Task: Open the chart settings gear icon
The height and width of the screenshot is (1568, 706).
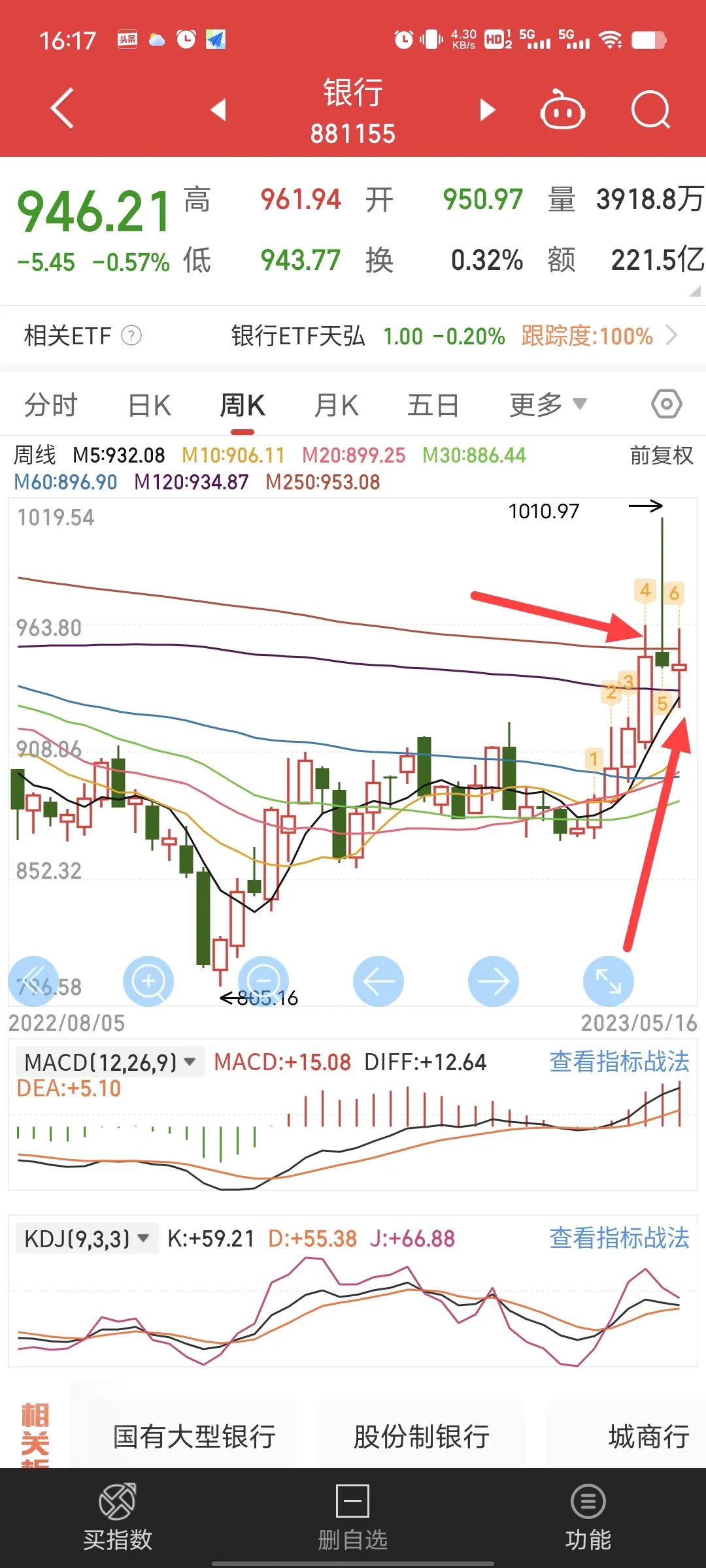Action: (x=665, y=404)
